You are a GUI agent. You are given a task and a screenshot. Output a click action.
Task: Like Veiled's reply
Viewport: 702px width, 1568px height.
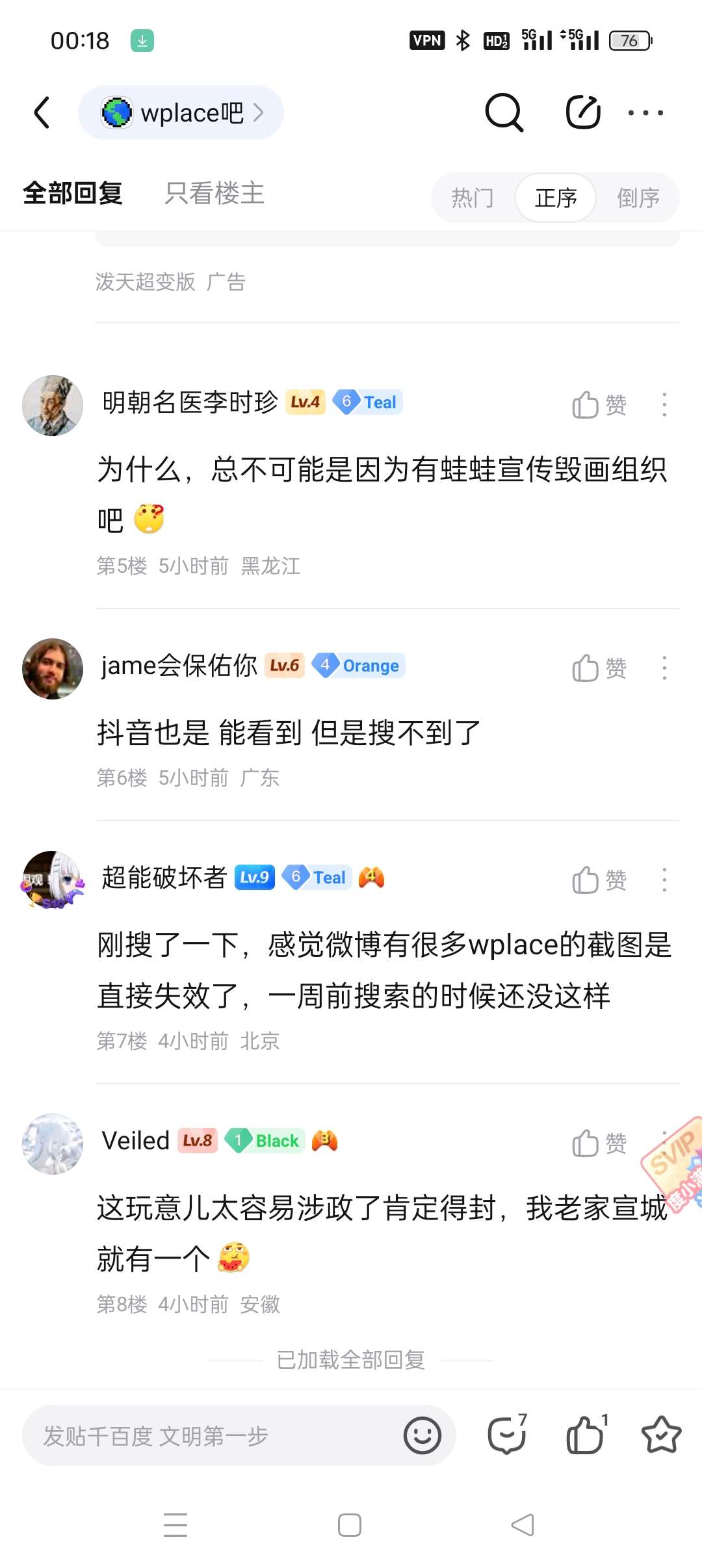[x=599, y=1143]
